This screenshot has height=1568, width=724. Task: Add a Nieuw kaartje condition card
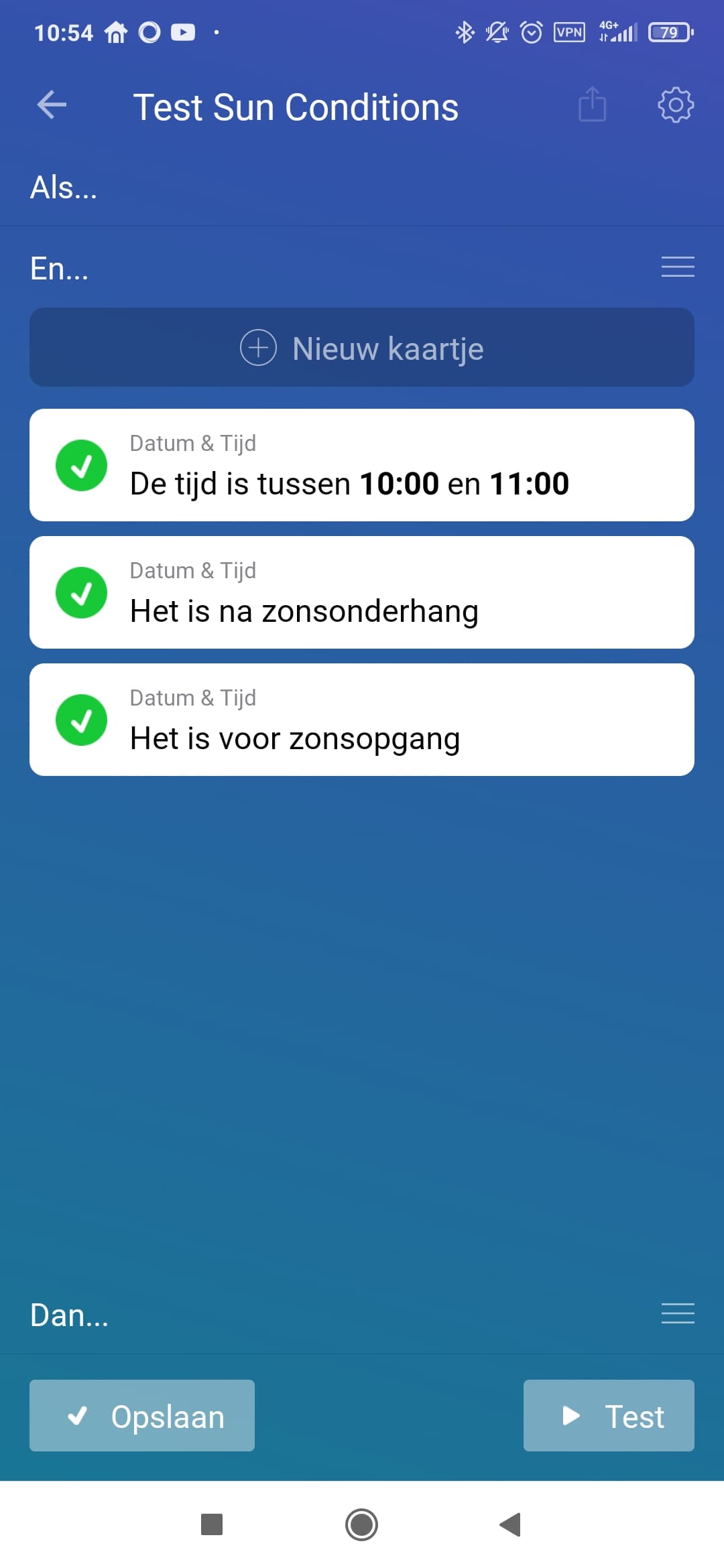coord(362,348)
